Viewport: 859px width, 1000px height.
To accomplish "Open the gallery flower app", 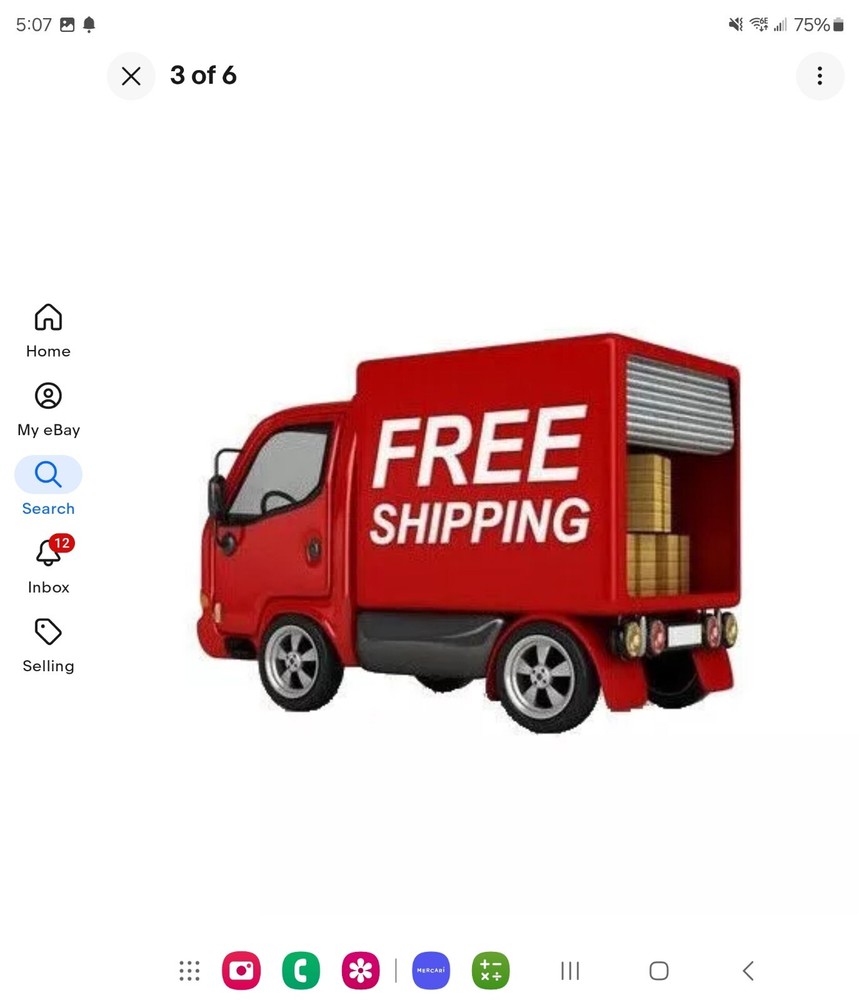I will (x=360, y=970).
